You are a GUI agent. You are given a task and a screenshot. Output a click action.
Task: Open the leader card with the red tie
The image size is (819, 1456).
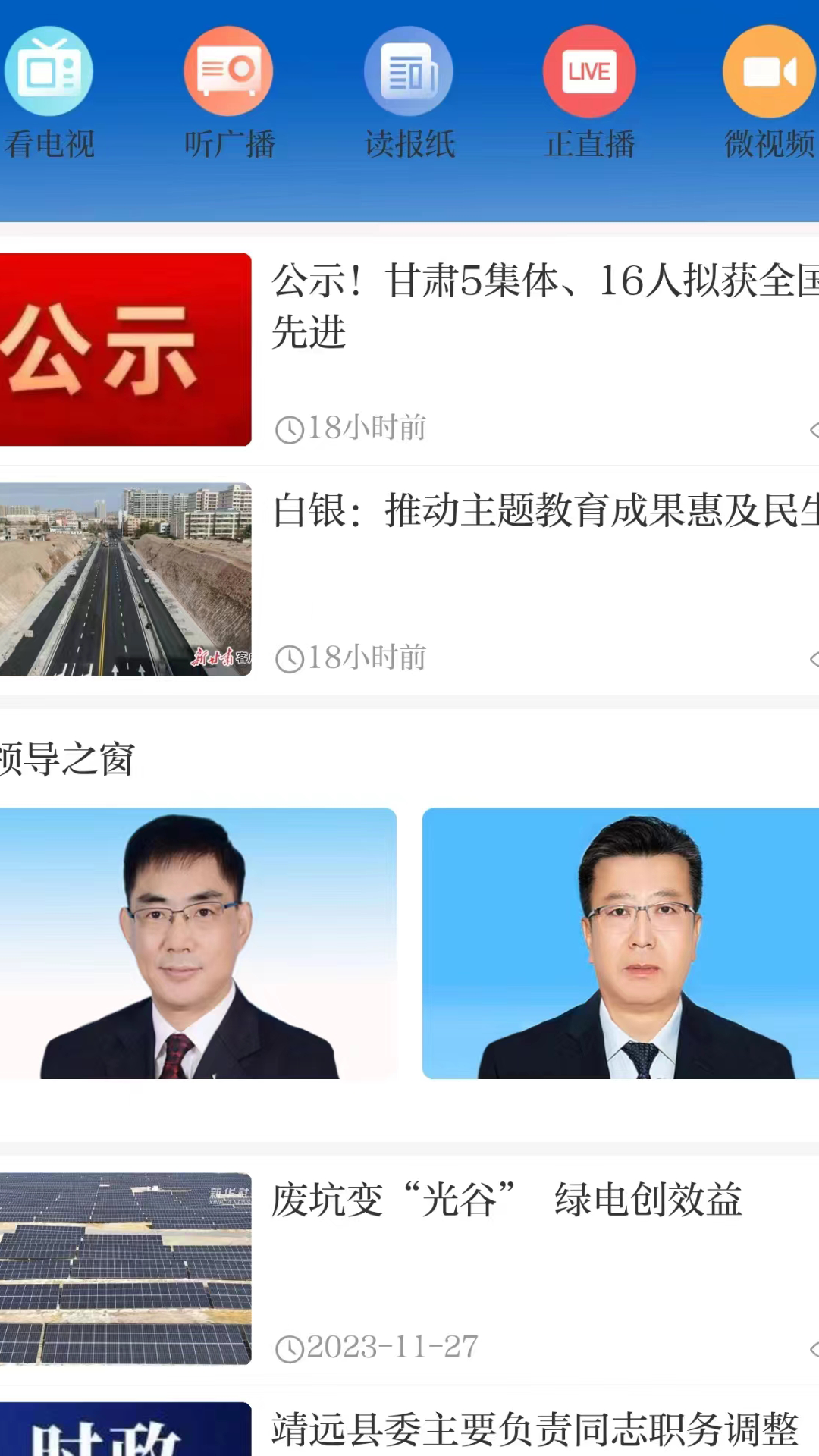click(197, 943)
